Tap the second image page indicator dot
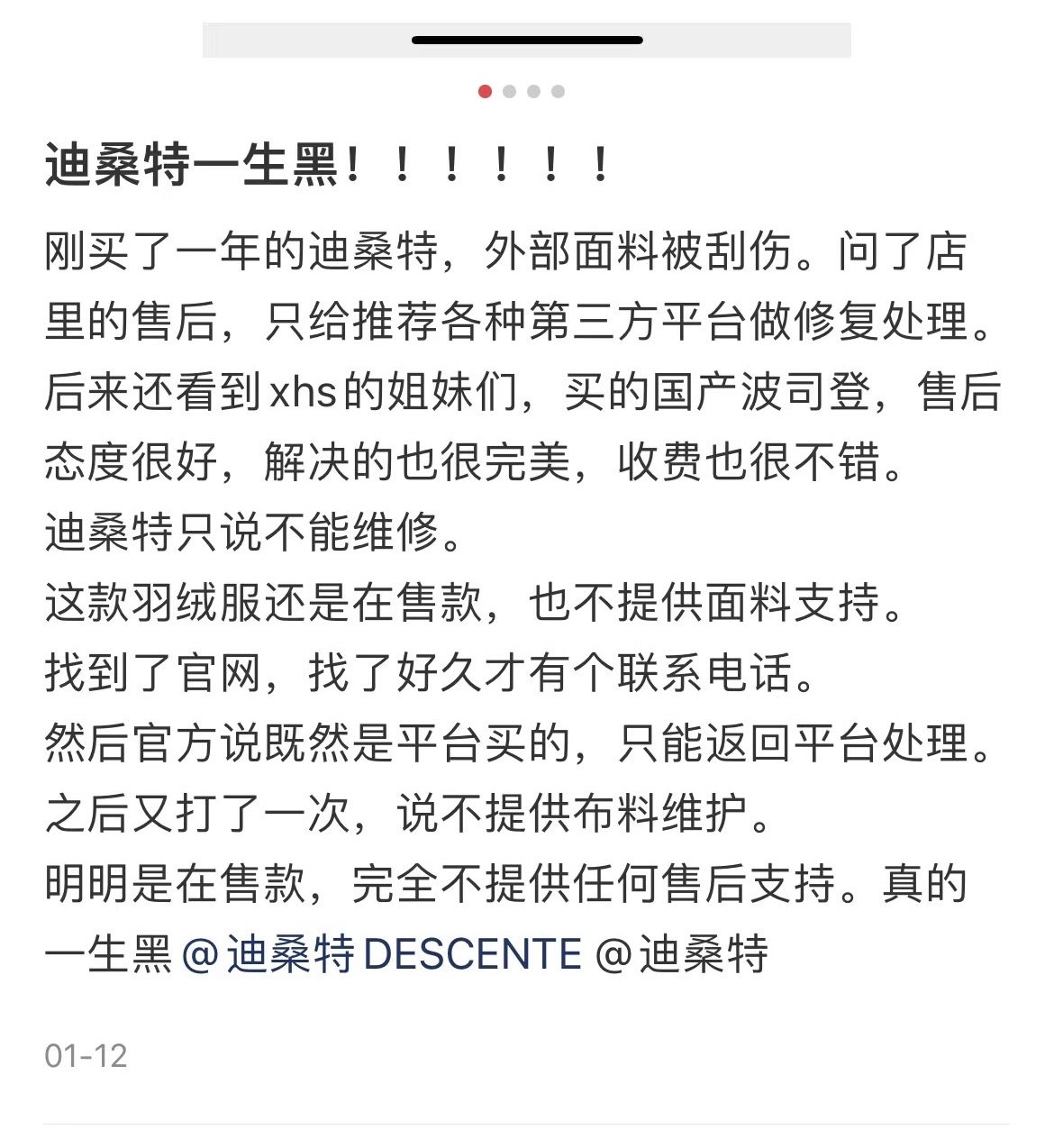Image resolution: width=1054 pixels, height=1148 pixels. [x=509, y=91]
